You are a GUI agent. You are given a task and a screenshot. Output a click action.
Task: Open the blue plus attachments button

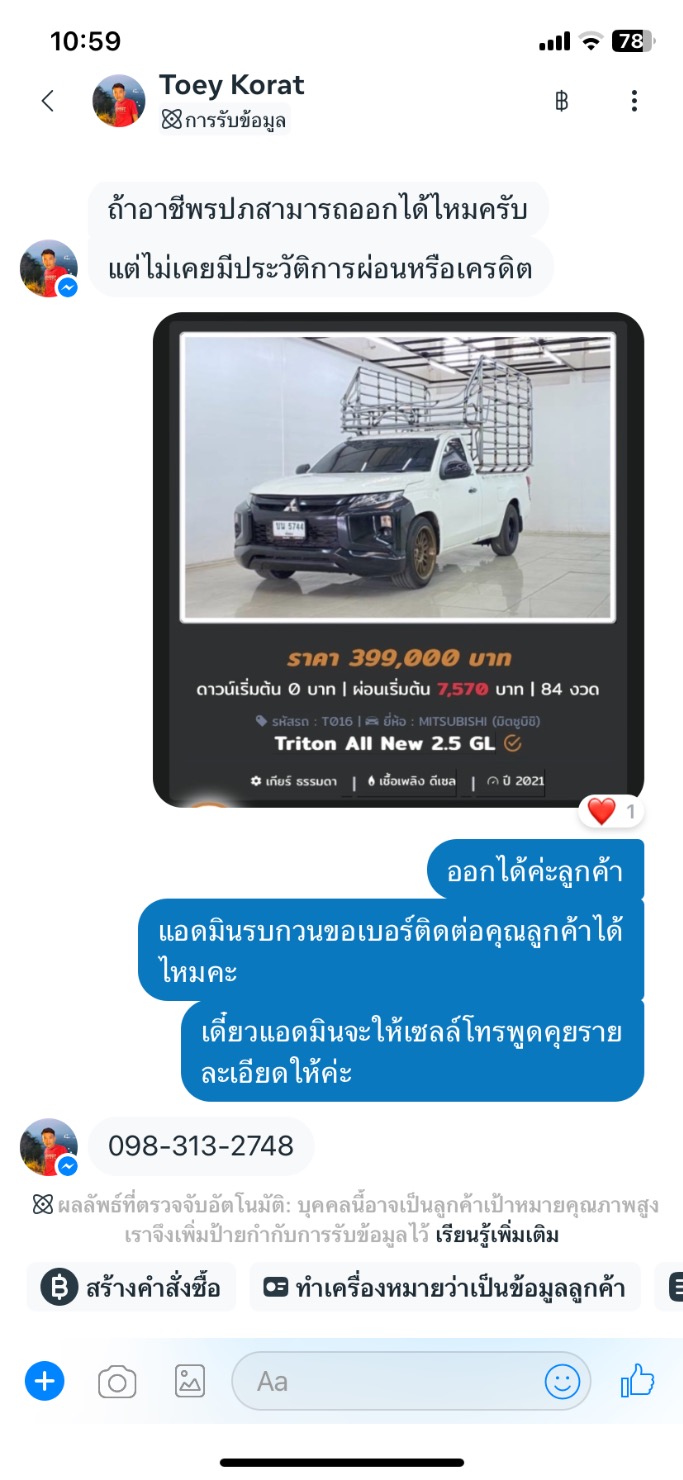pyautogui.click(x=44, y=1382)
